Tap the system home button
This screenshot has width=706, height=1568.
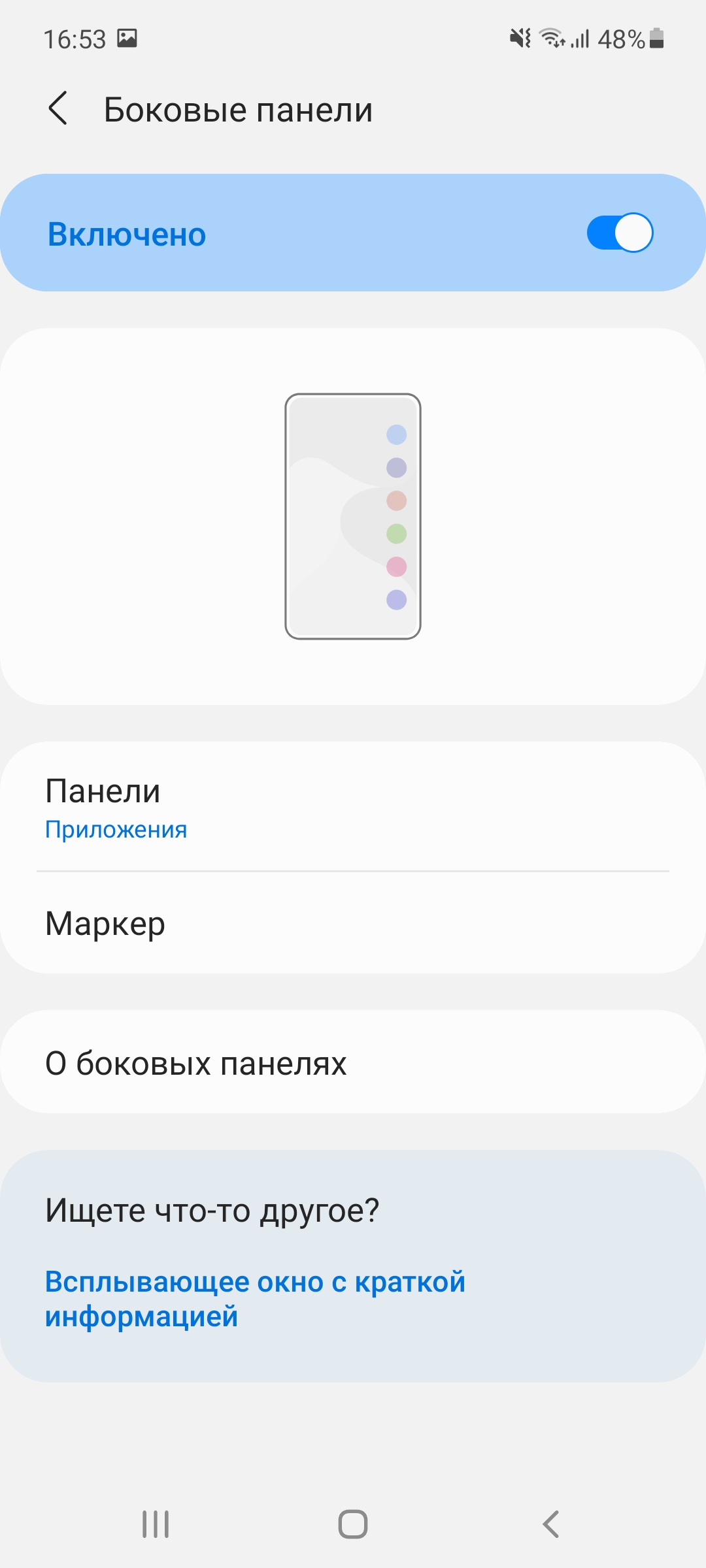point(353,1524)
